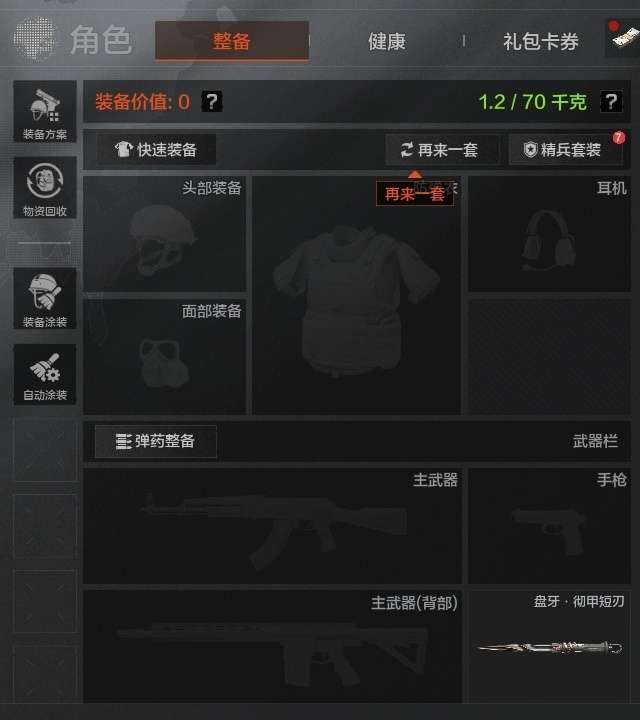Open the 主武器(背部) weapon slot
Viewport: 640px width, 720px height.
[272, 645]
